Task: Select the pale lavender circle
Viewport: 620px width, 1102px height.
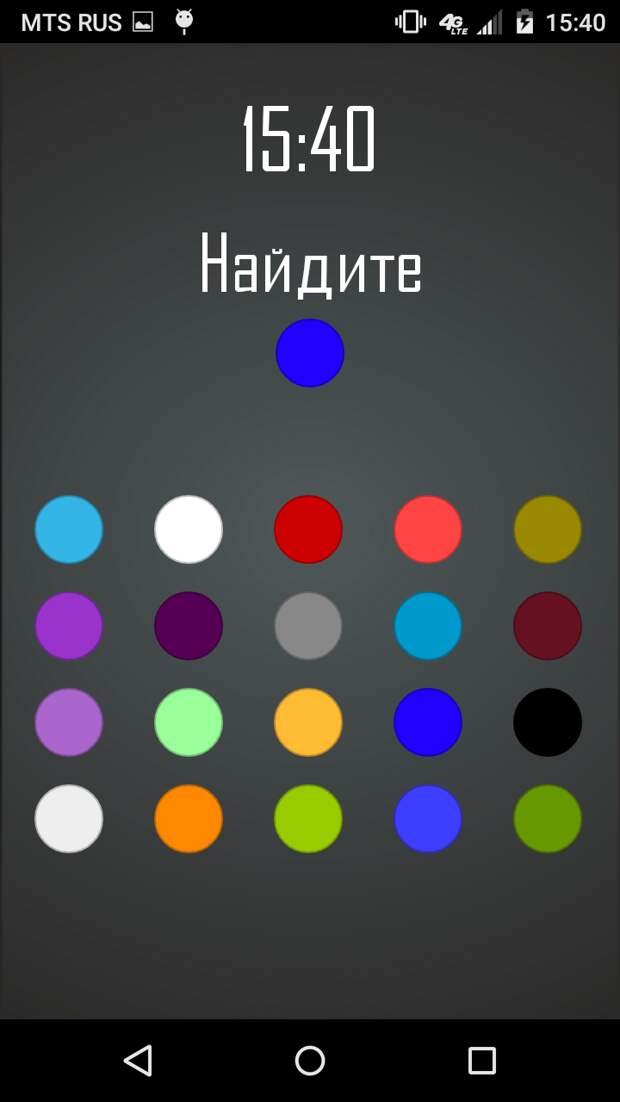Action: click(x=69, y=722)
